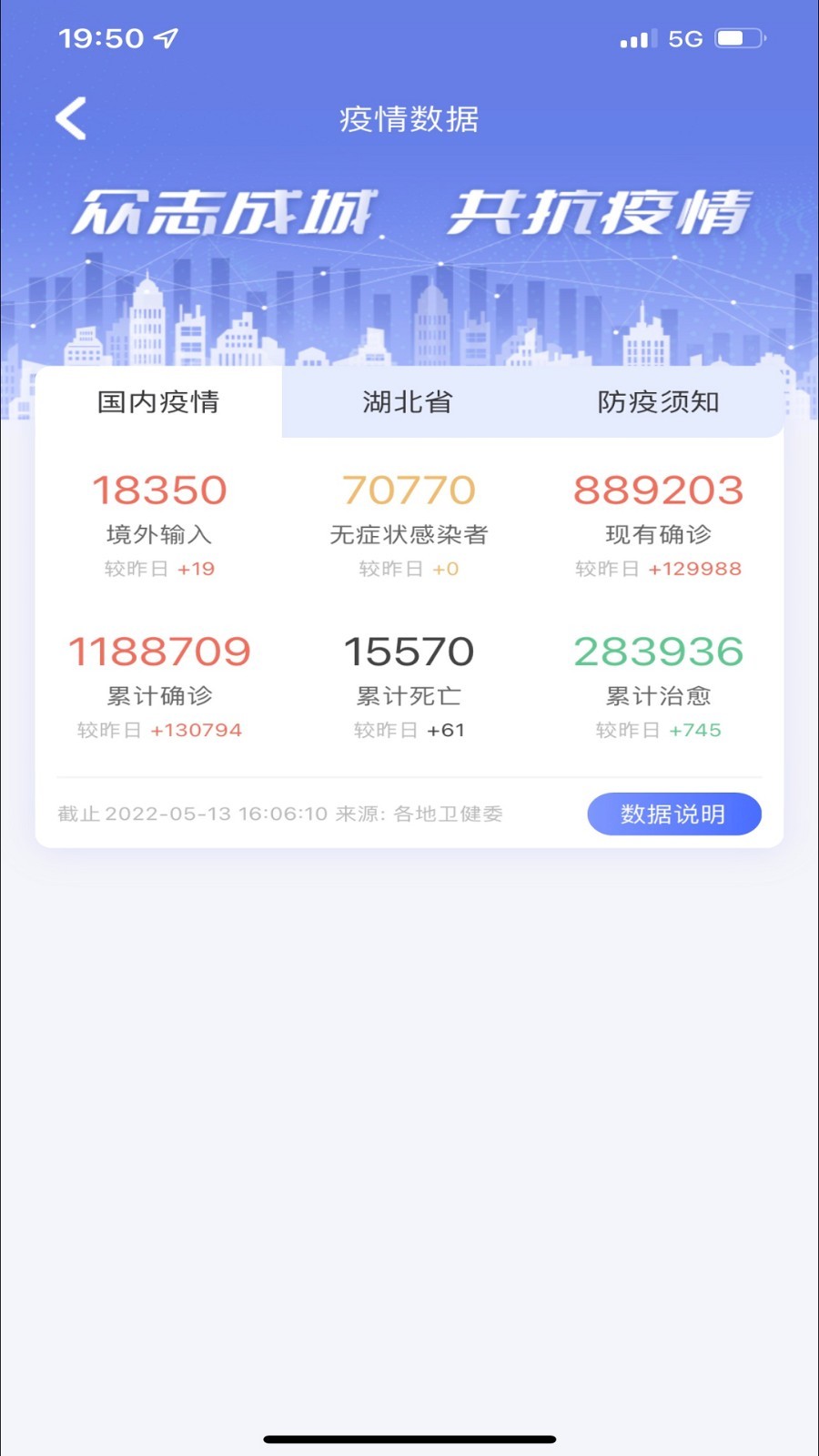Tap the 数据说明 button
This screenshot has width=819, height=1456.
[673, 814]
